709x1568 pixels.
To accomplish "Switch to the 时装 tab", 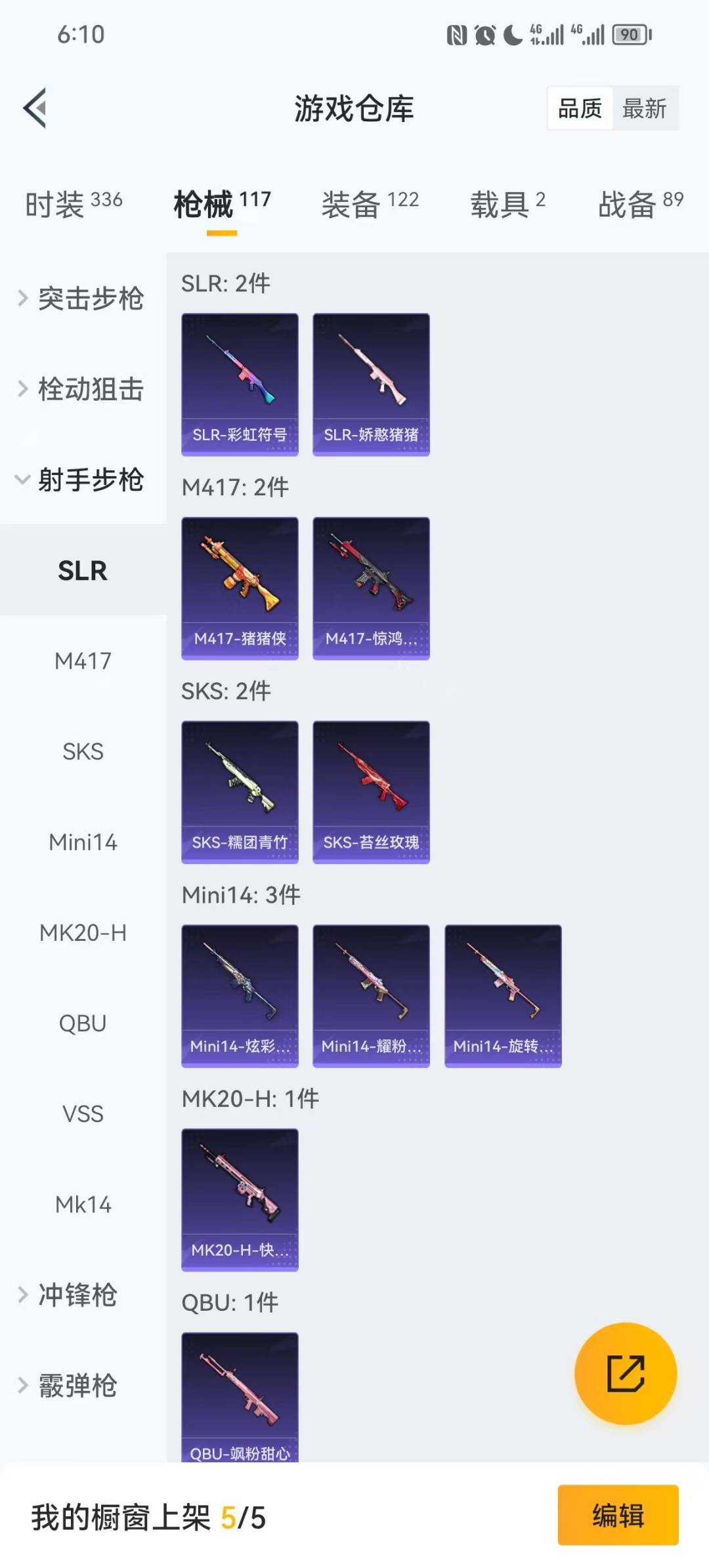I will pos(74,204).
